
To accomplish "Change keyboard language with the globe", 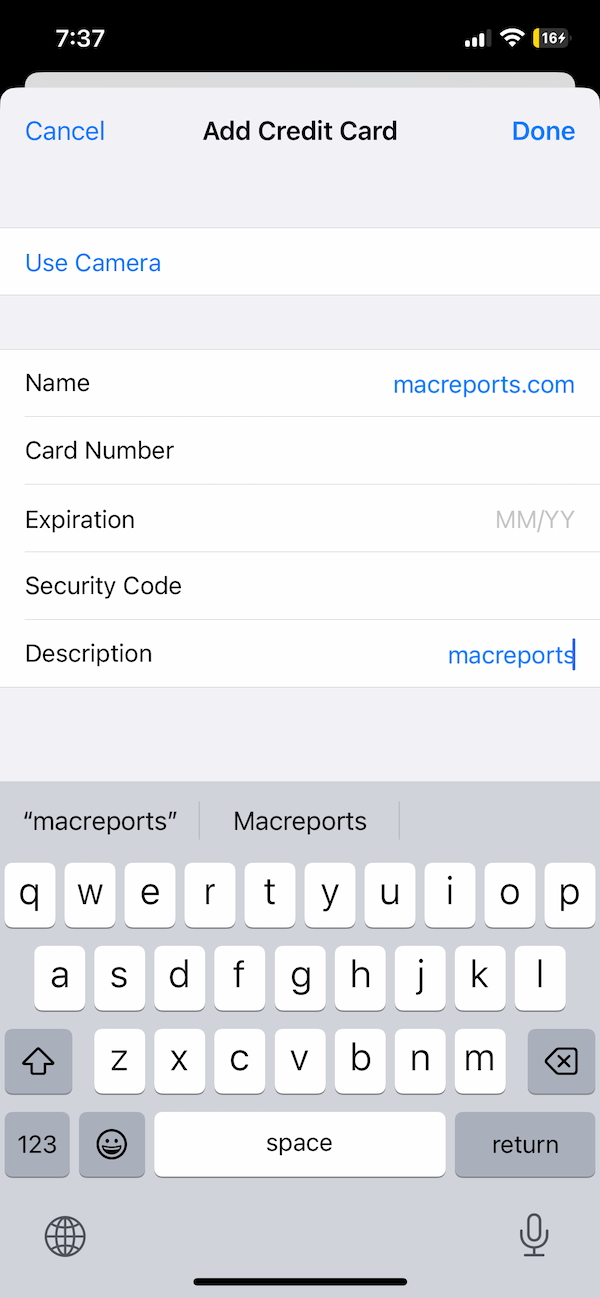I will pyautogui.click(x=65, y=1237).
